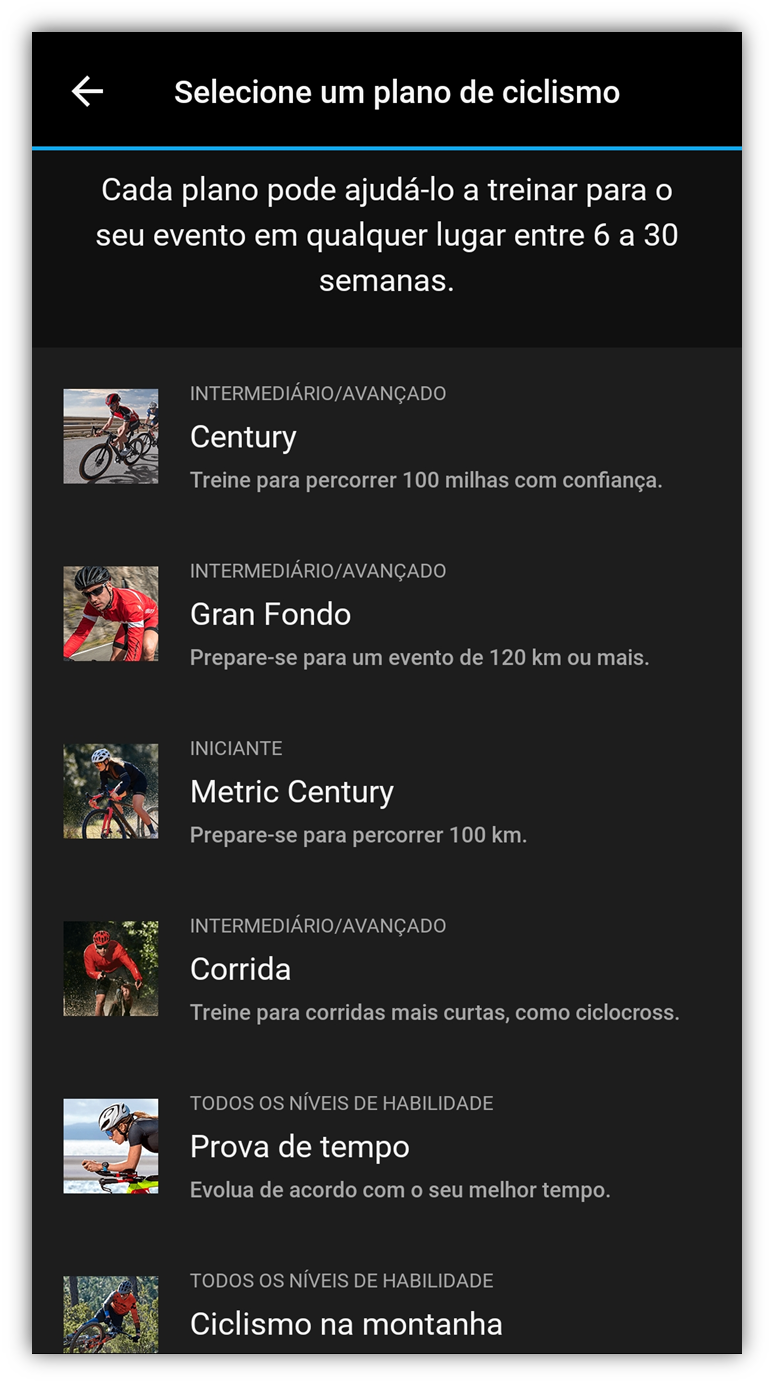This screenshot has height=1386, width=774.
Task: Tap the 6 to 30 weeks description text
Action: click(x=387, y=233)
